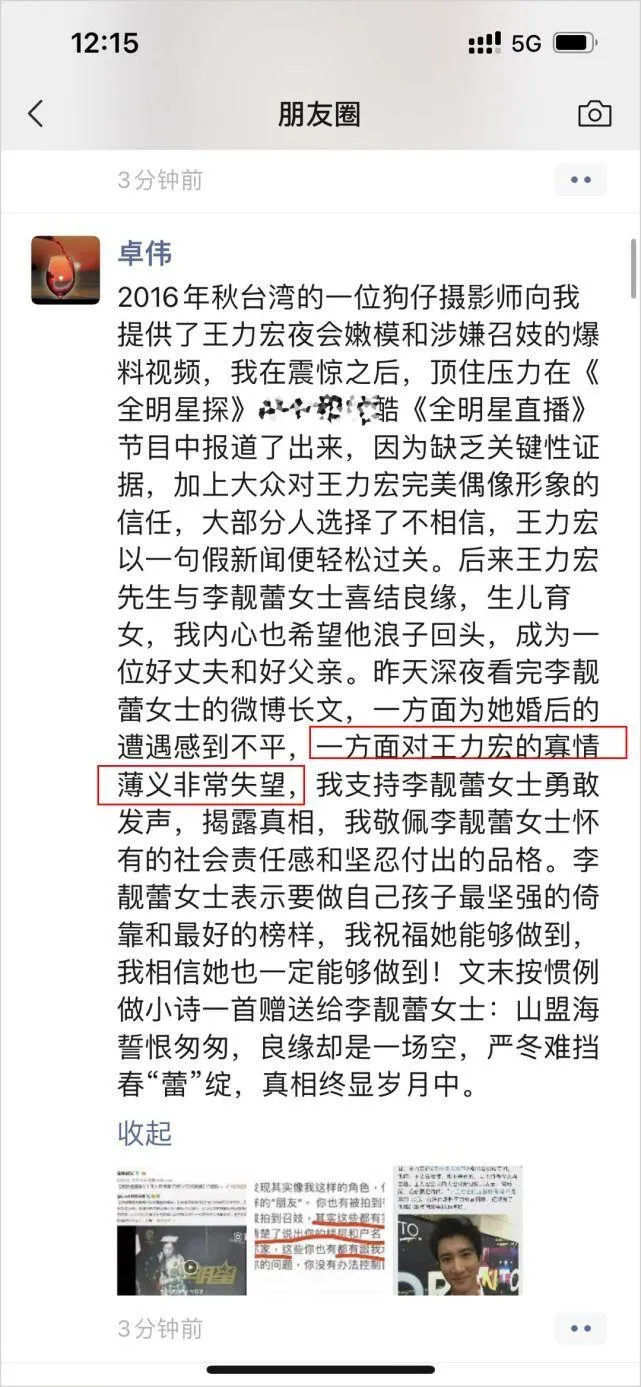Collapse the post with 收起
641x1387 pixels.
click(145, 1133)
